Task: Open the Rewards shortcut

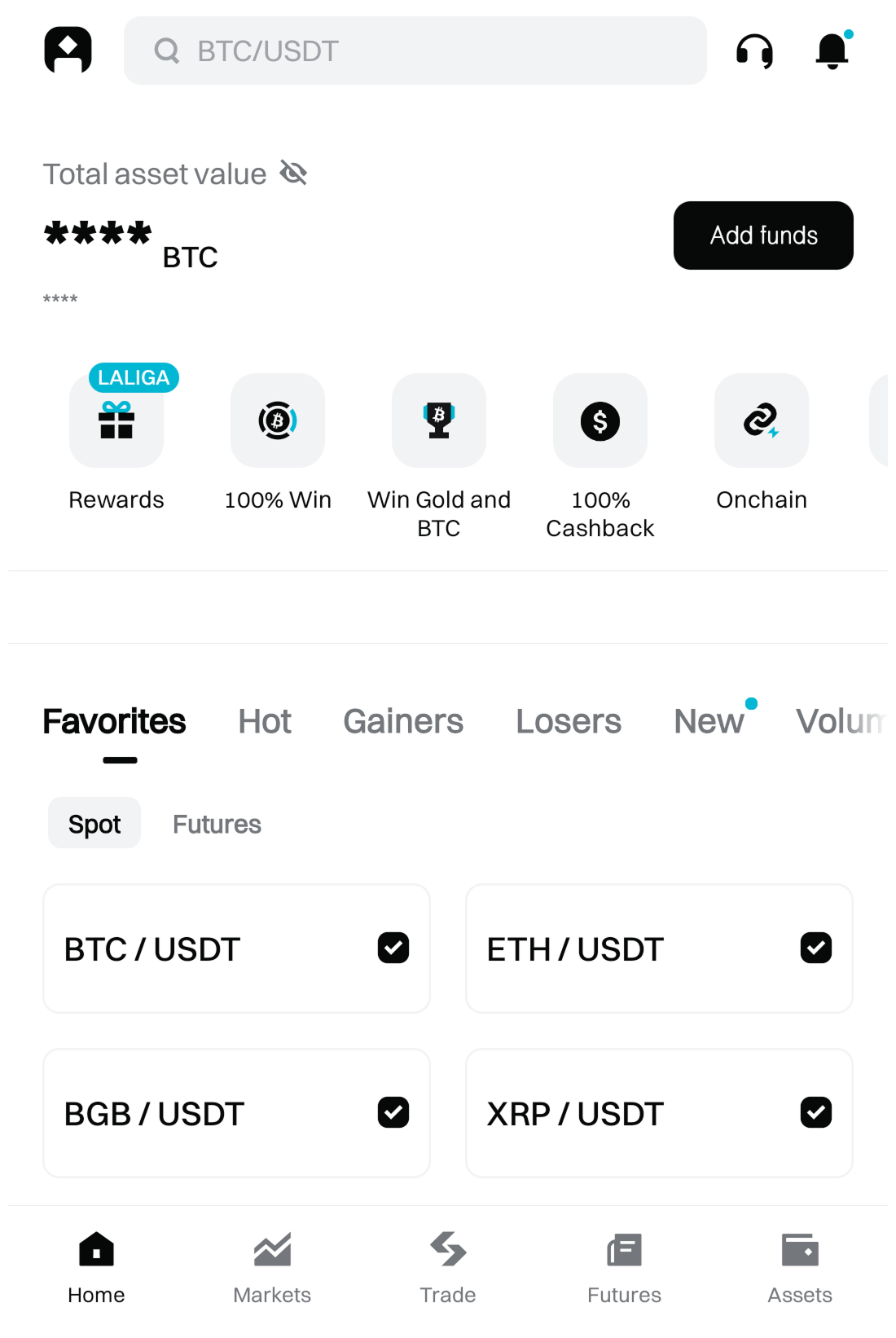Action: [116, 421]
